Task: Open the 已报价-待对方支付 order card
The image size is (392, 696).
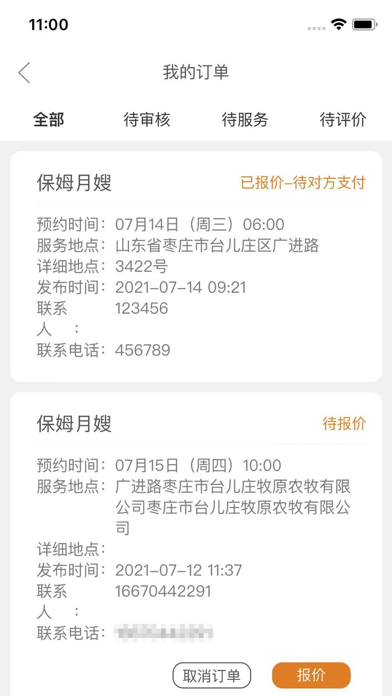Action: click(196, 266)
